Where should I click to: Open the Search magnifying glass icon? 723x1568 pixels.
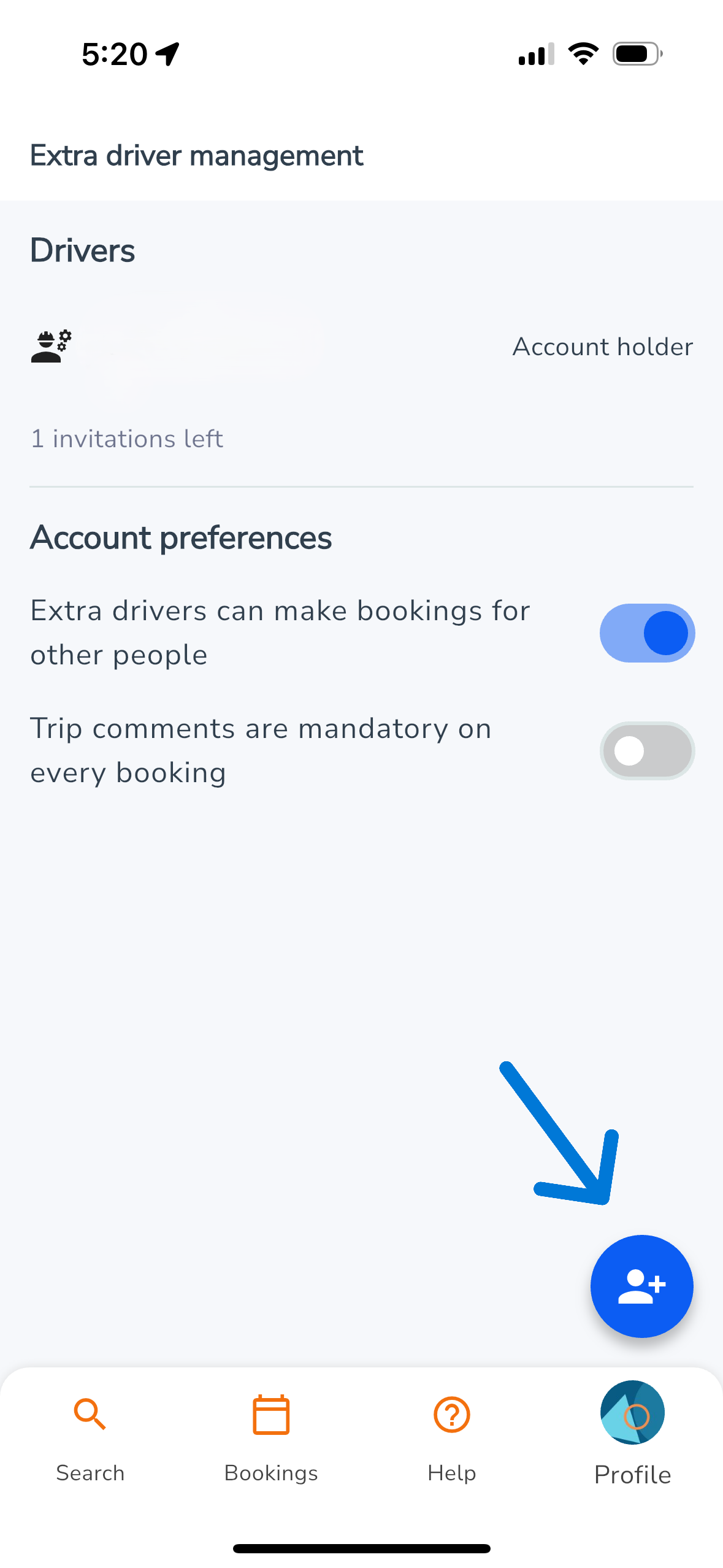click(90, 1415)
